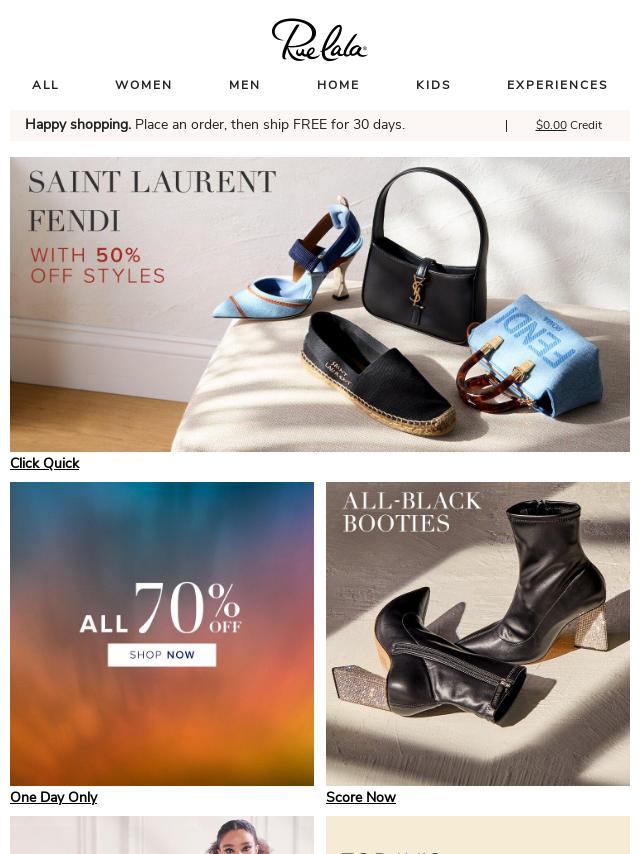Browse the HOME category
The height and width of the screenshot is (854, 640).
(338, 85)
